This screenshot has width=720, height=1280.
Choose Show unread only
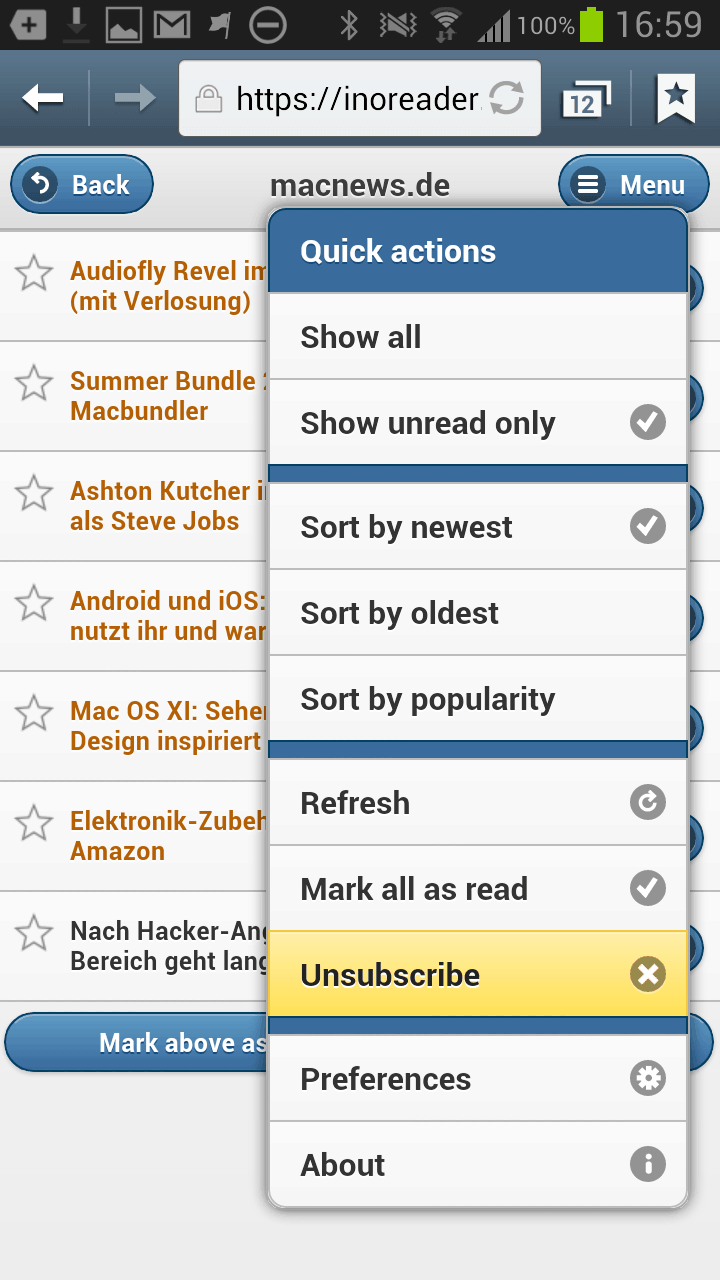coord(477,423)
